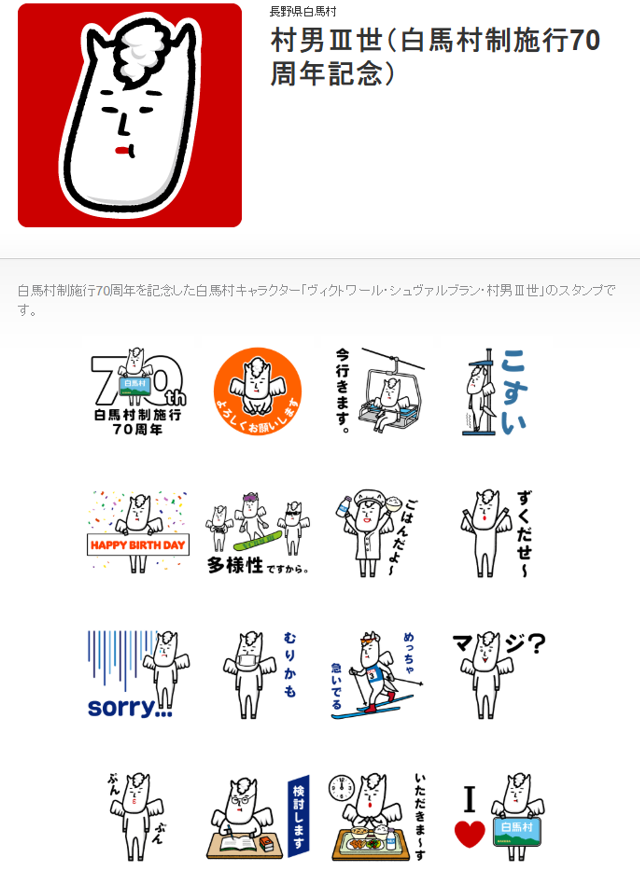Viewport: 640px width, 870px height.
Task: Tap the ぶんぶん sticker
Action: tap(137, 817)
